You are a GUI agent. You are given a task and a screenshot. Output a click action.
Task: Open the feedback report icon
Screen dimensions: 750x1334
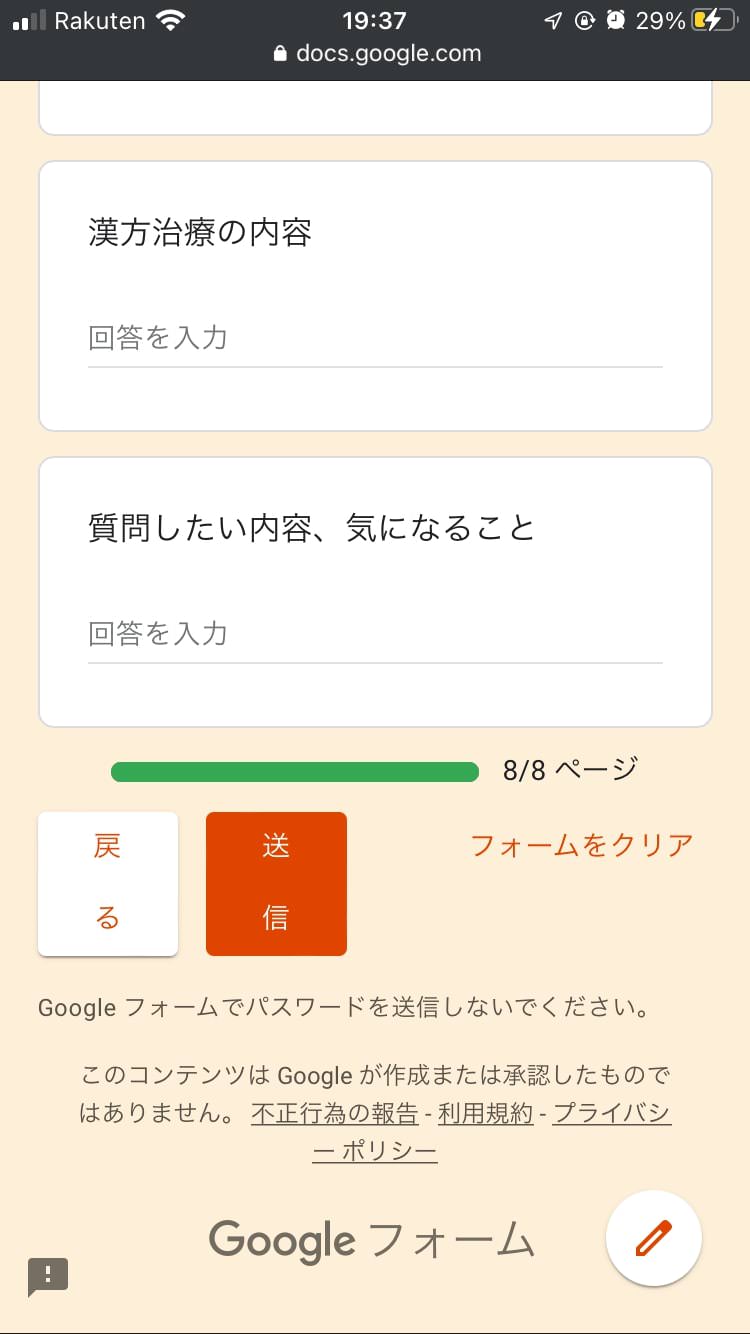pos(48,1276)
